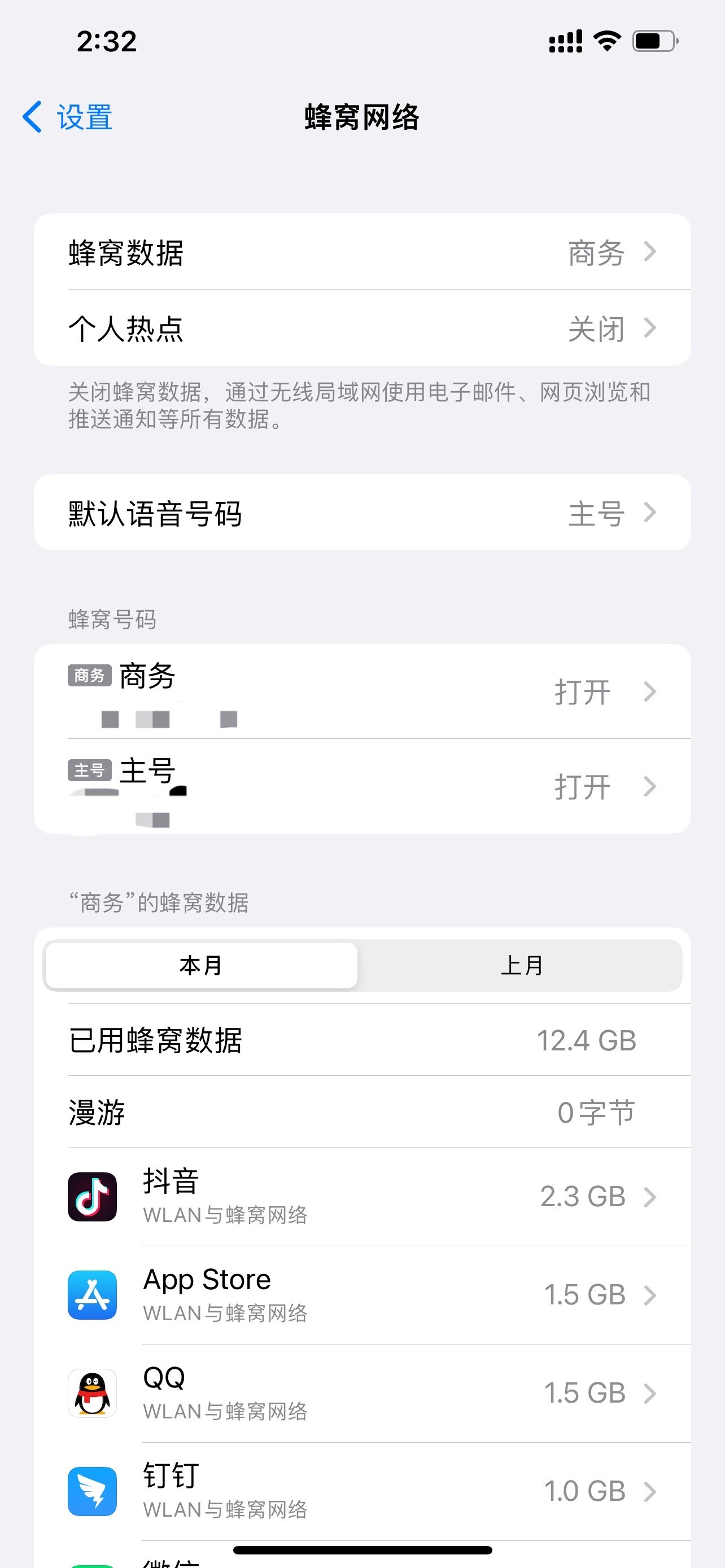
Task: Open QQ network settings
Action: [x=361, y=1392]
